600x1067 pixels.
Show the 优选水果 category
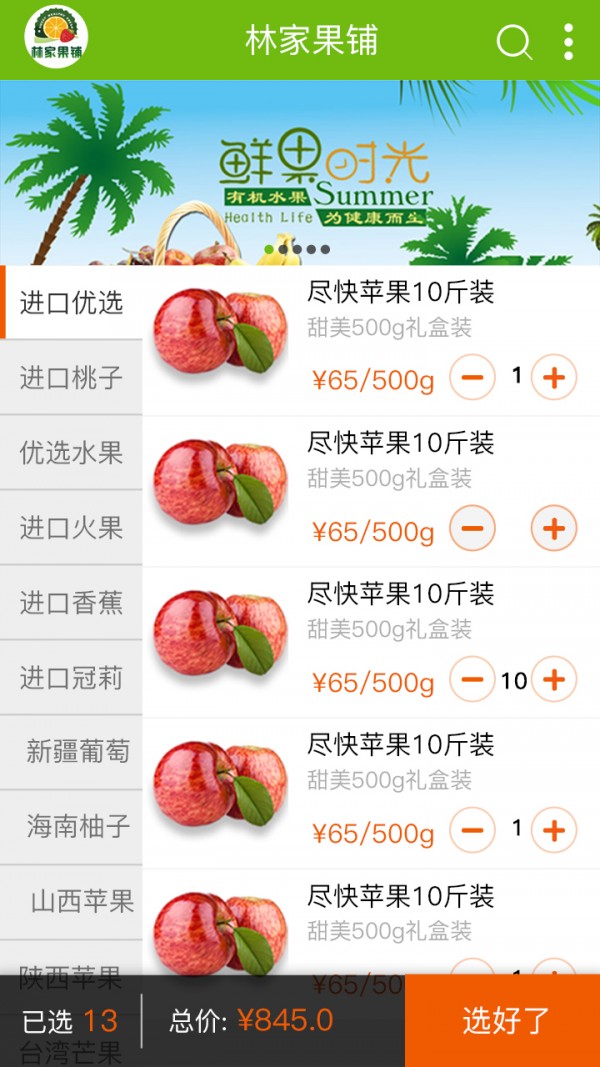tap(72, 453)
